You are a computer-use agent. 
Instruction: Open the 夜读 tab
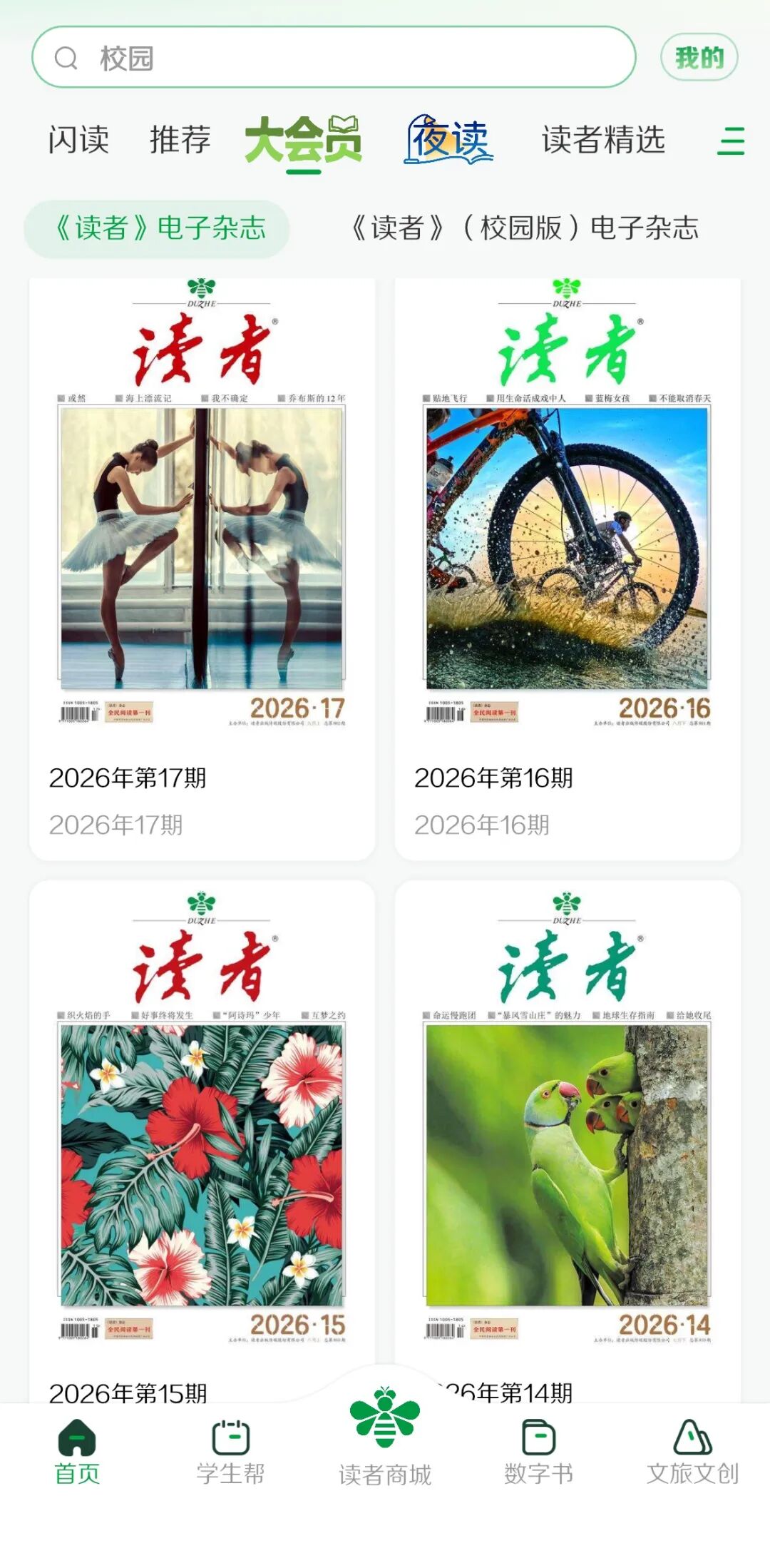[449, 139]
